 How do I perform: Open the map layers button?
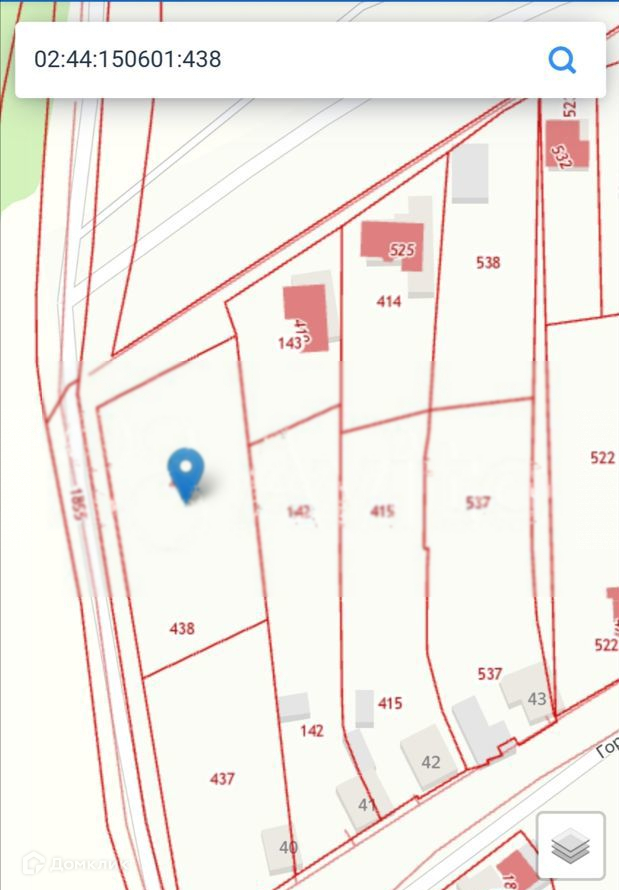(571, 846)
